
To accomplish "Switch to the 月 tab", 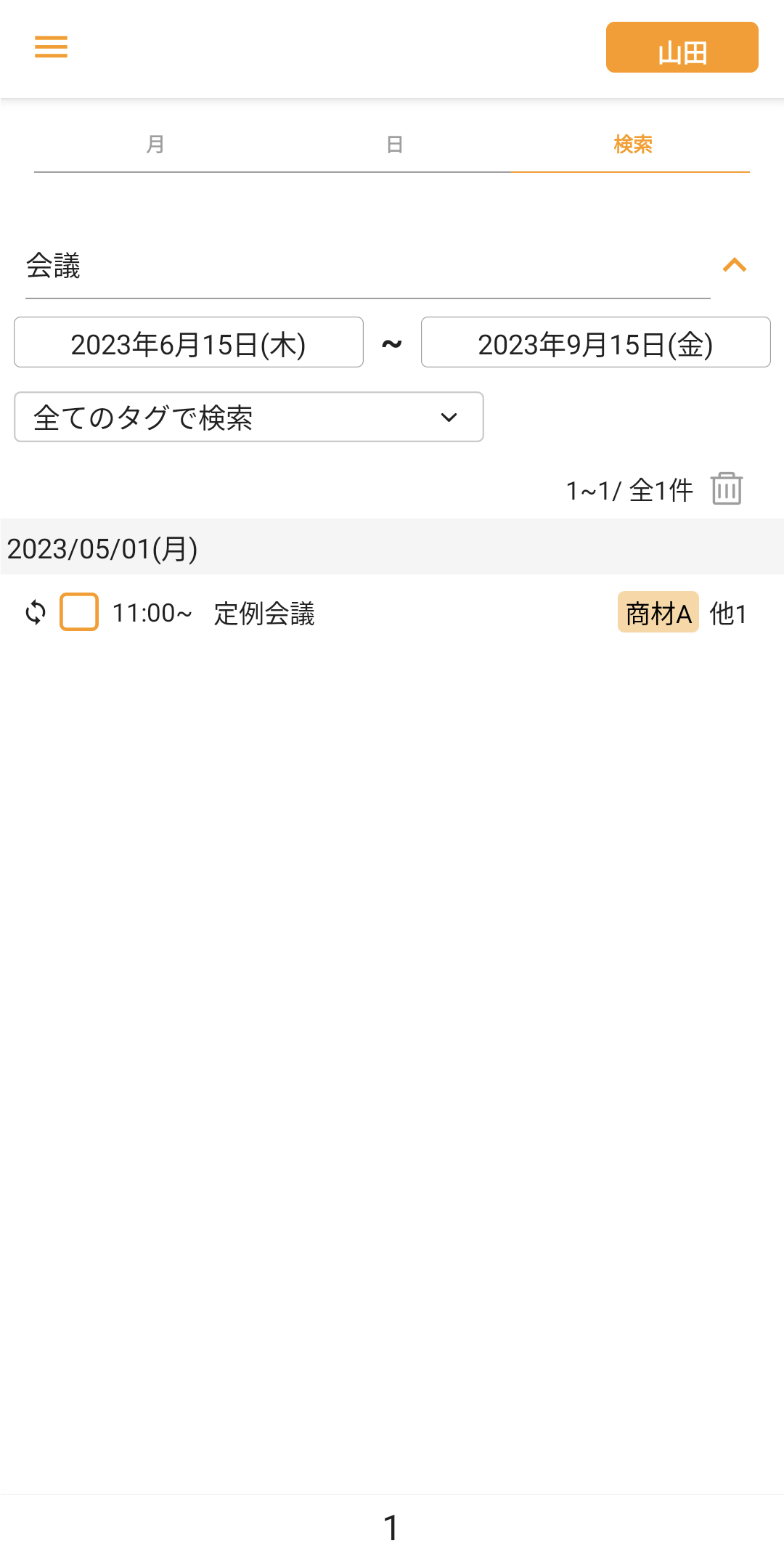I will pyautogui.click(x=155, y=145).
